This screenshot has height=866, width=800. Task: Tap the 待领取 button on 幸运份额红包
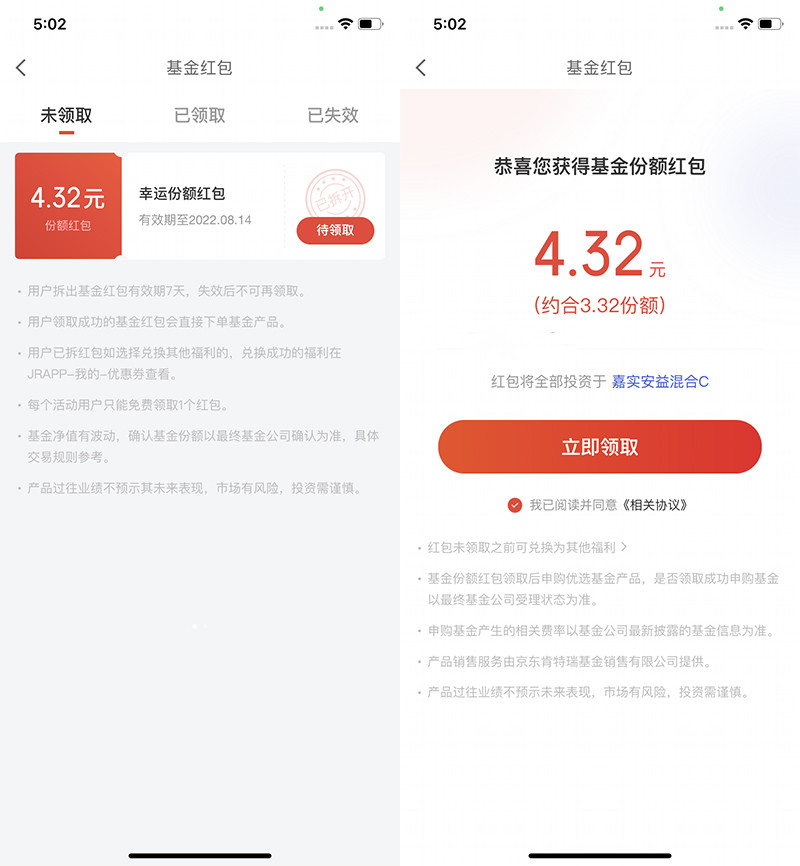coord(335,231)
